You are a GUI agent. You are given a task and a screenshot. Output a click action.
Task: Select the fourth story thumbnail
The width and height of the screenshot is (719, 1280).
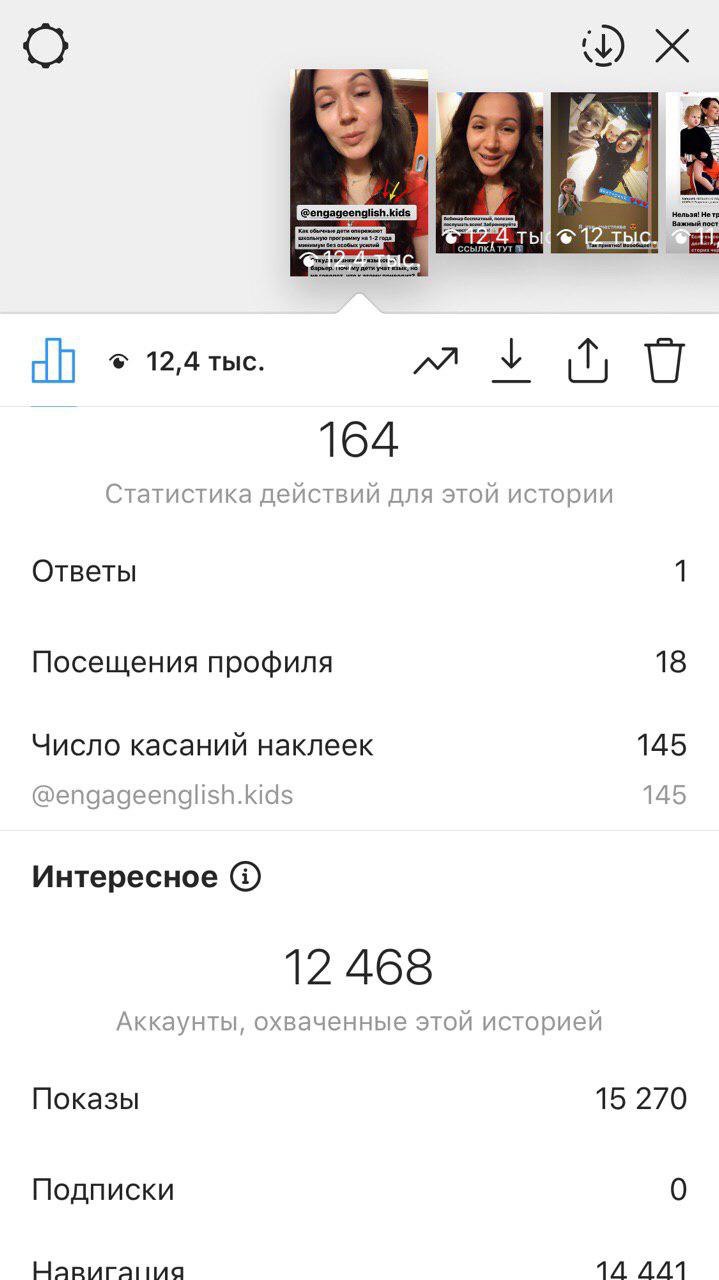pos(693,172)
